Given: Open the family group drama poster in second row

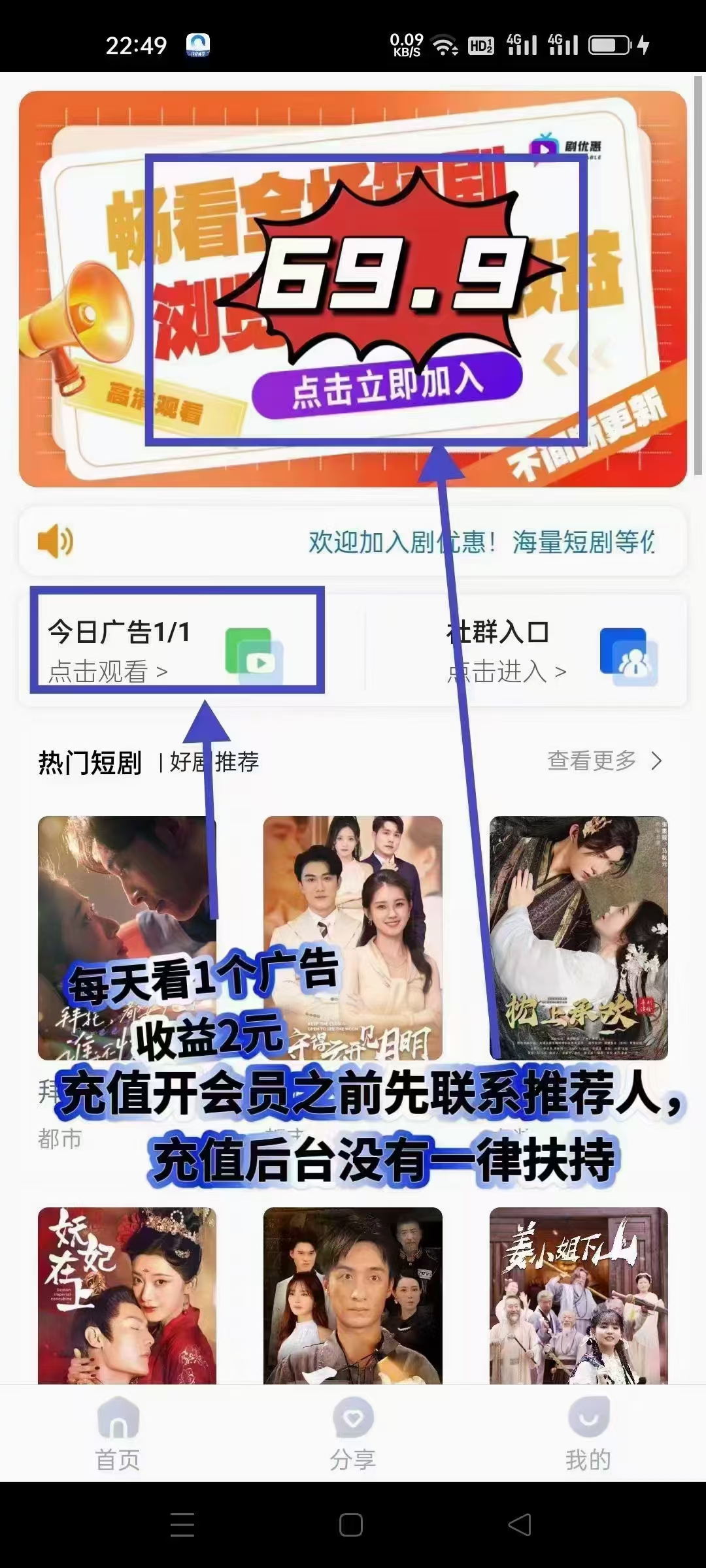Looking at the screenshot, I should [x=353, y=1295].
